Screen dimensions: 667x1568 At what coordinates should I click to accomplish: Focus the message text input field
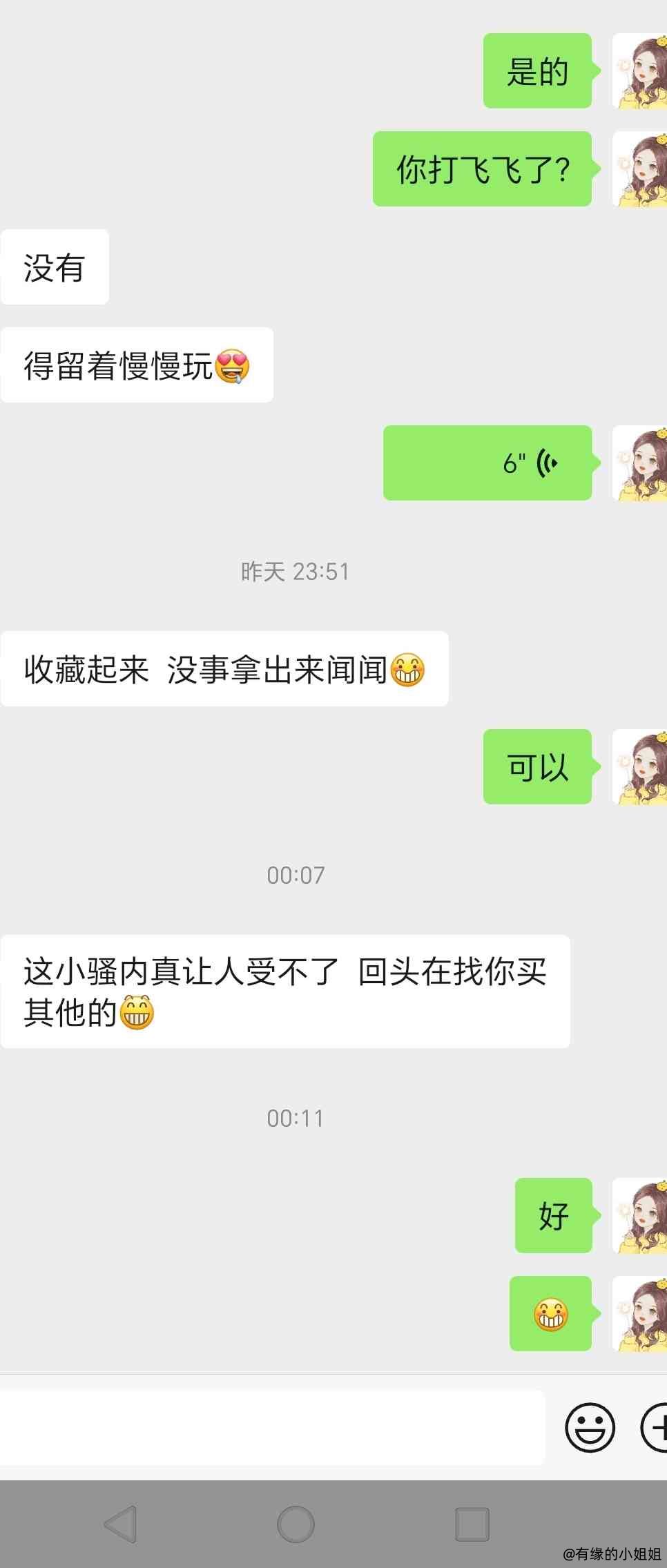(272, 1428)
